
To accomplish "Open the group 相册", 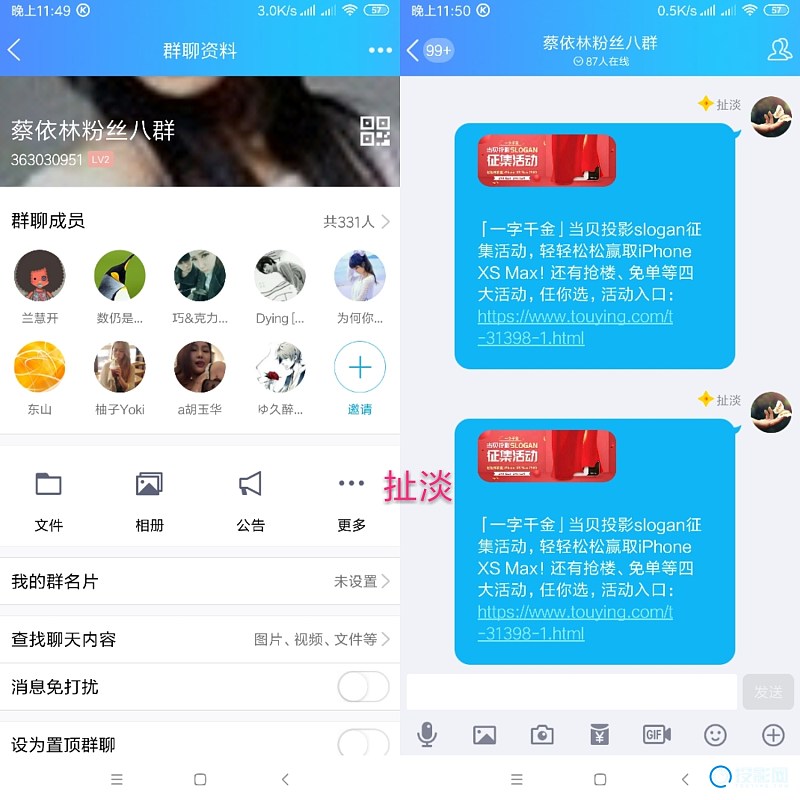I will coord(149,500).
